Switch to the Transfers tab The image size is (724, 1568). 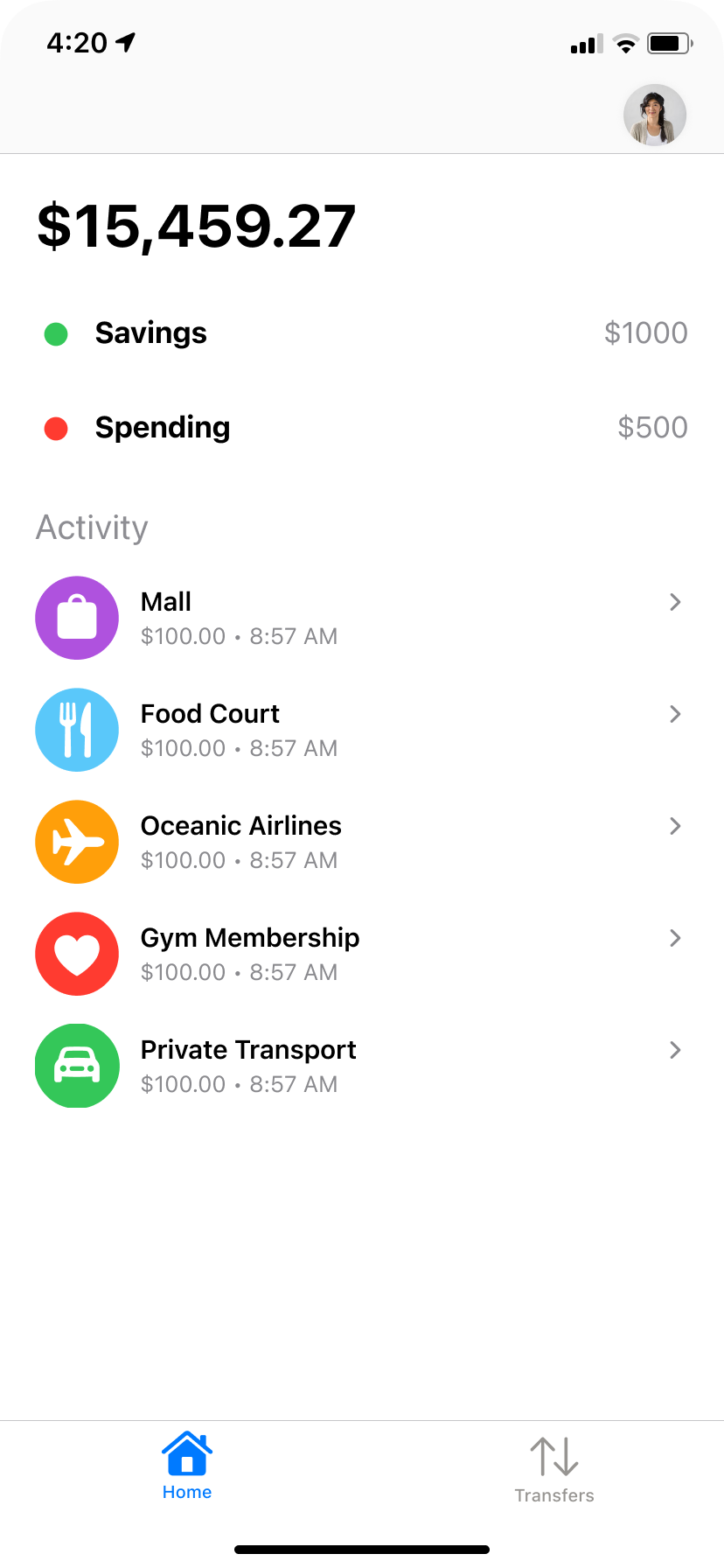[553, 1470]
